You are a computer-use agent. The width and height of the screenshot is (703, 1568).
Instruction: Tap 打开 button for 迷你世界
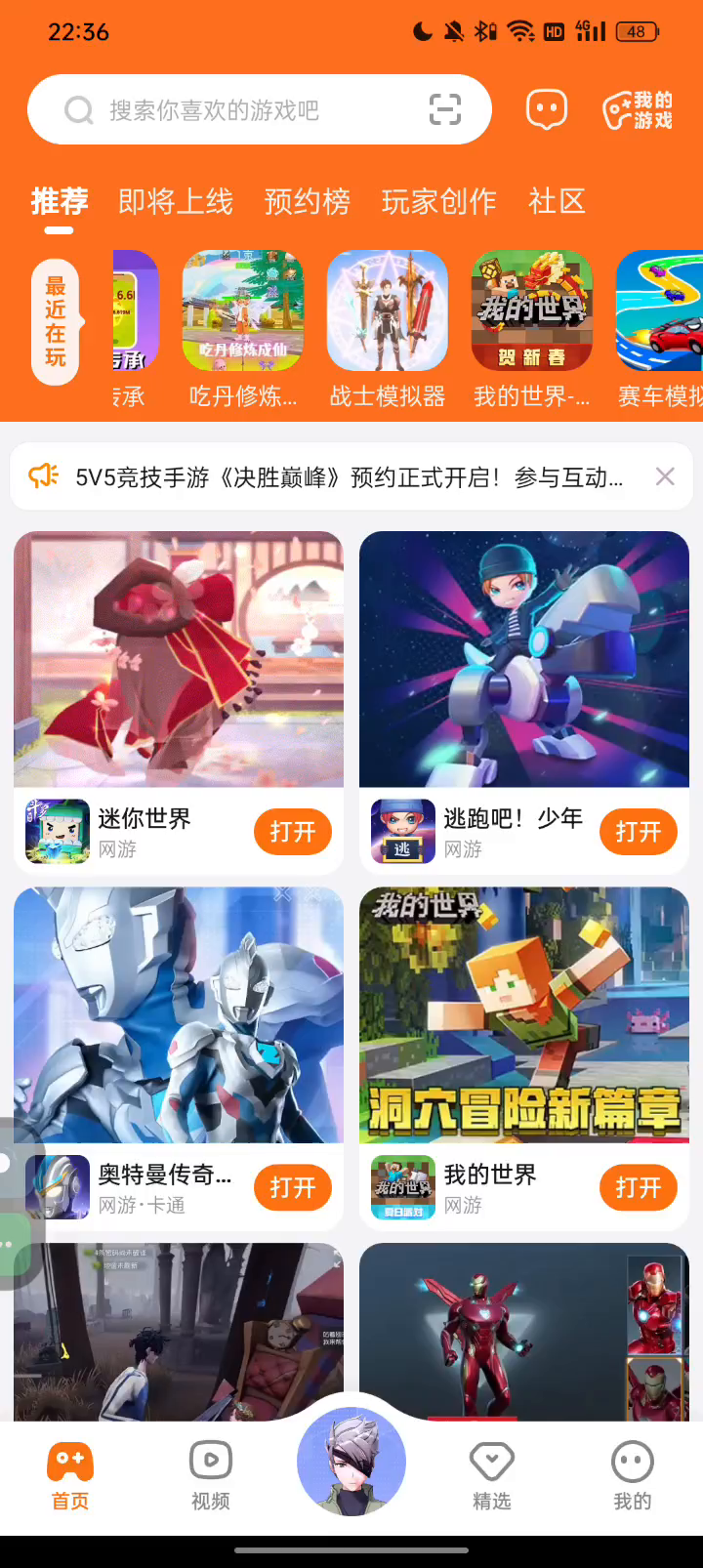point(293,832)
